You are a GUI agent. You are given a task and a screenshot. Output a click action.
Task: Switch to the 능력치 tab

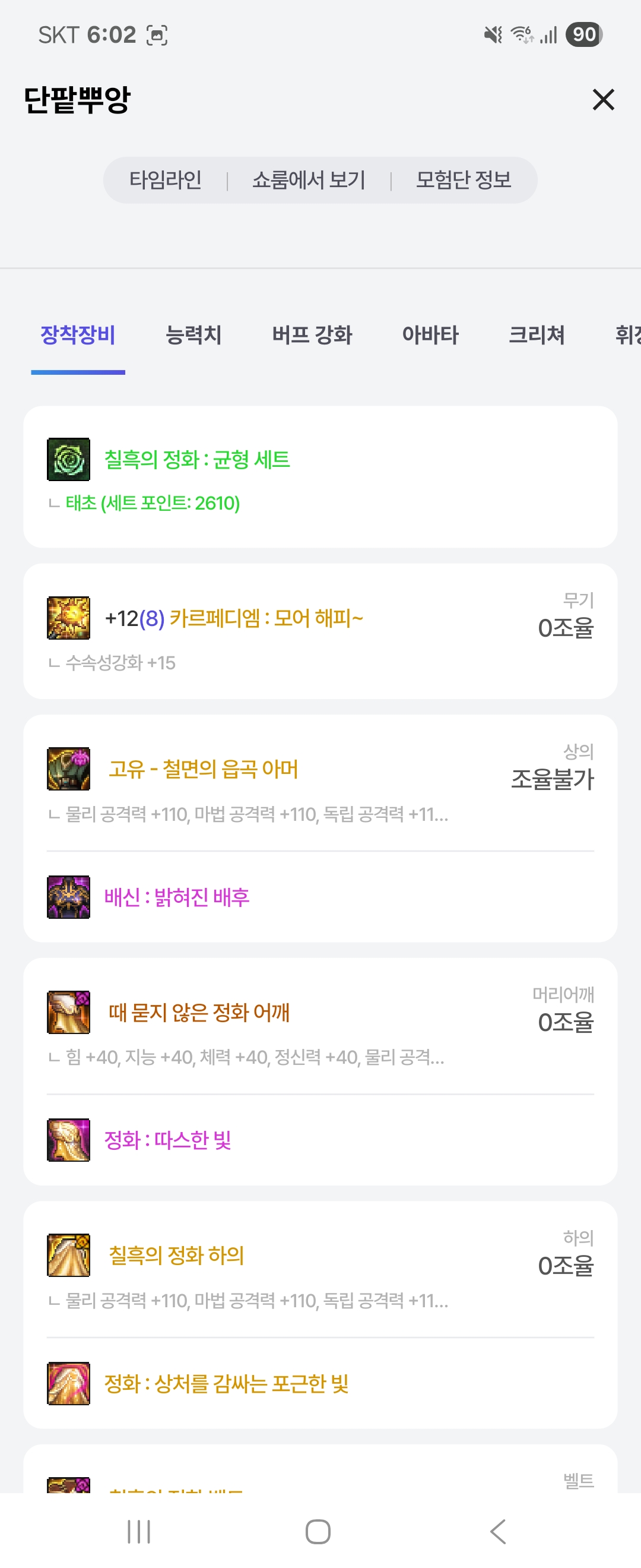pyautogui.click(x=193, y=336)
